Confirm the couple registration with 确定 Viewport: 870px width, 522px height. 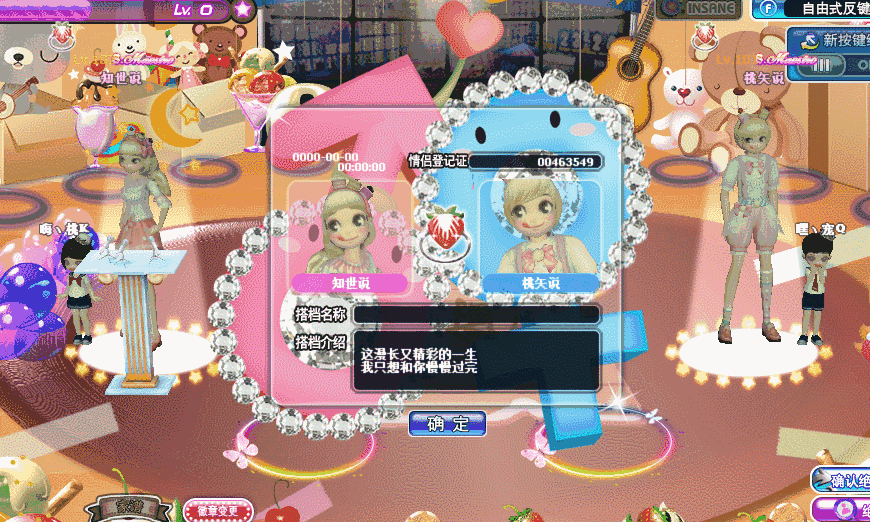(447, 424)
